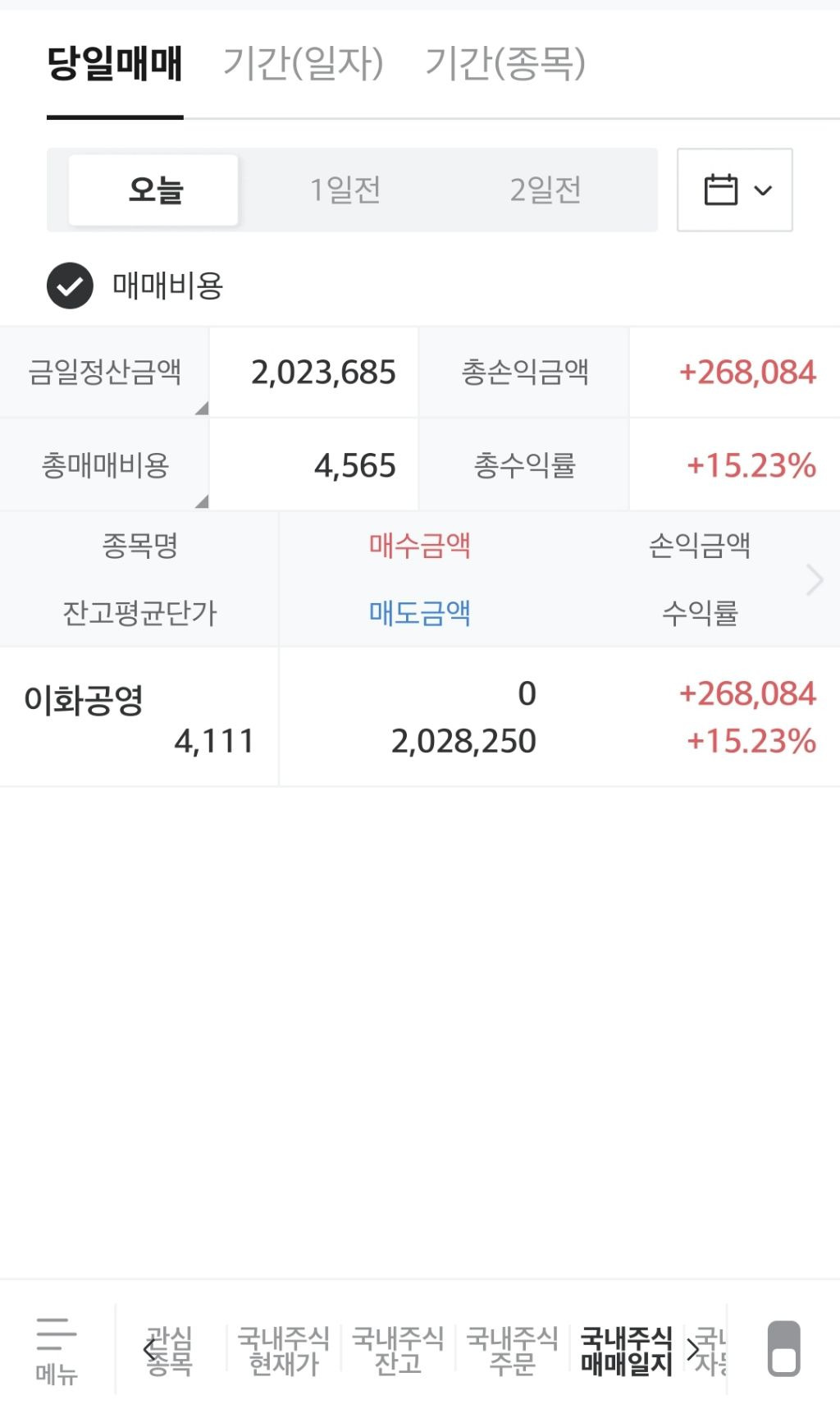Open the calendar dropdown chevron
The width and height of the screenshot is (840, 1418).
765,190
